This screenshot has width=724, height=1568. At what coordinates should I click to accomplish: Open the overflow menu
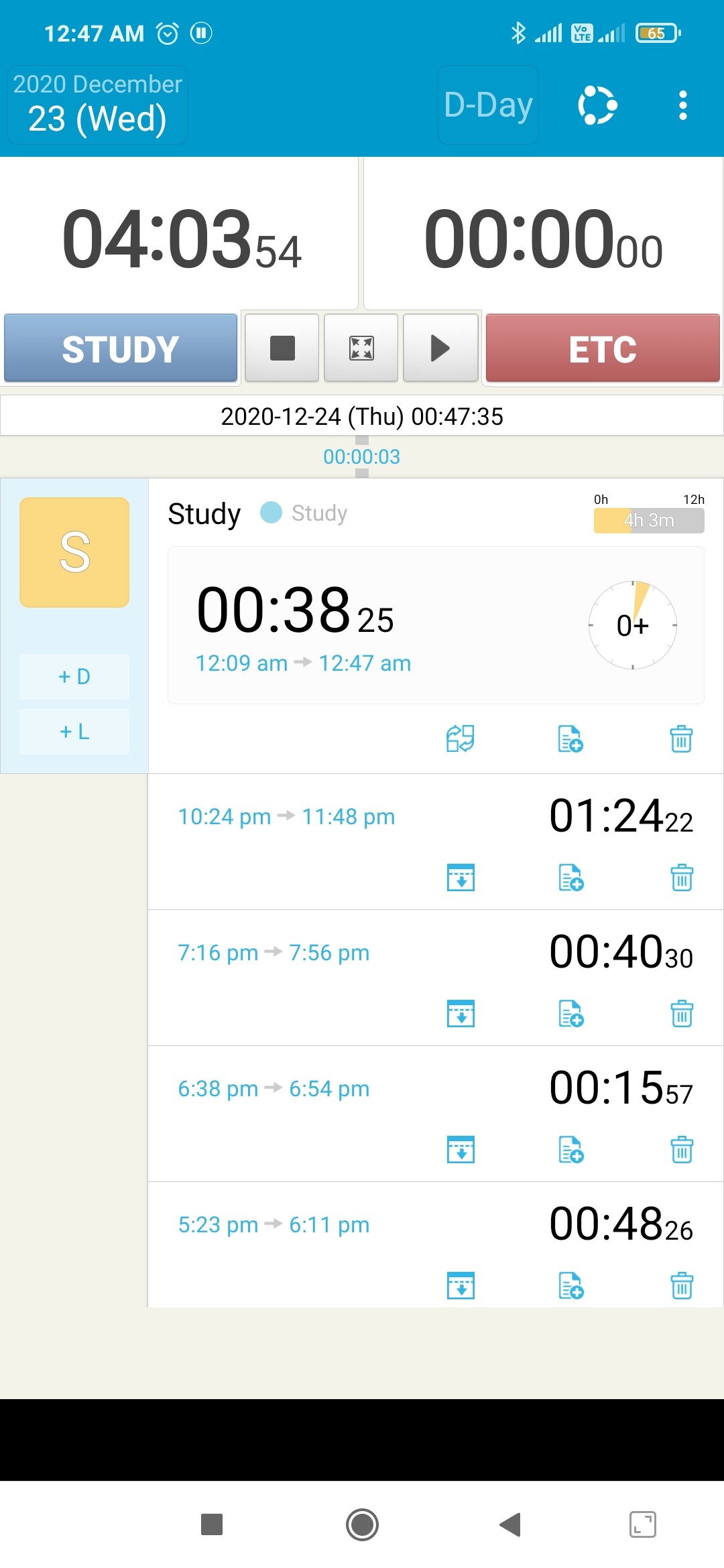tap(682, 105)
